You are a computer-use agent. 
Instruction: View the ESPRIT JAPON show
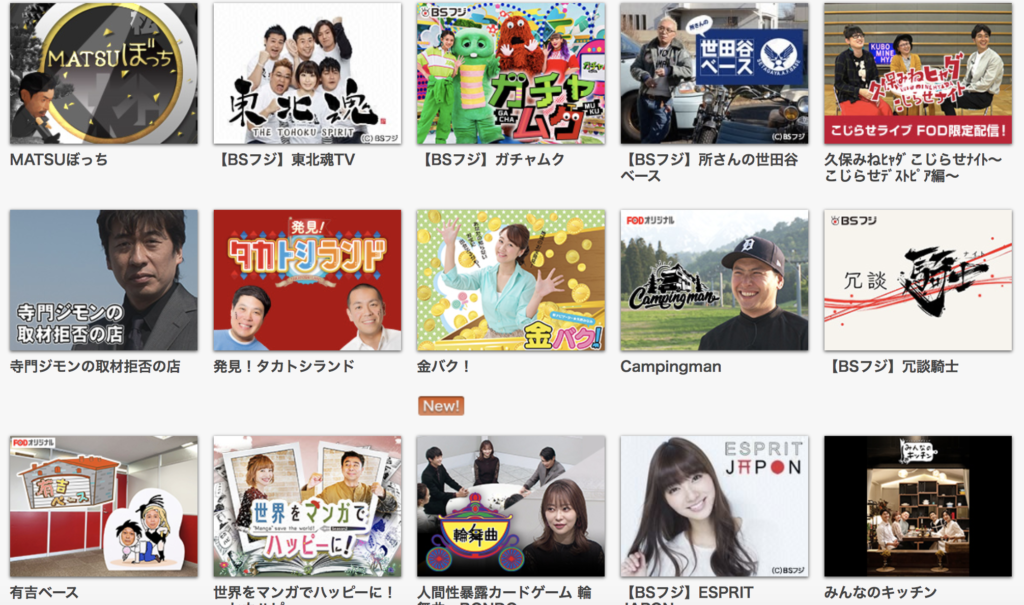click(x=714, y=506)
